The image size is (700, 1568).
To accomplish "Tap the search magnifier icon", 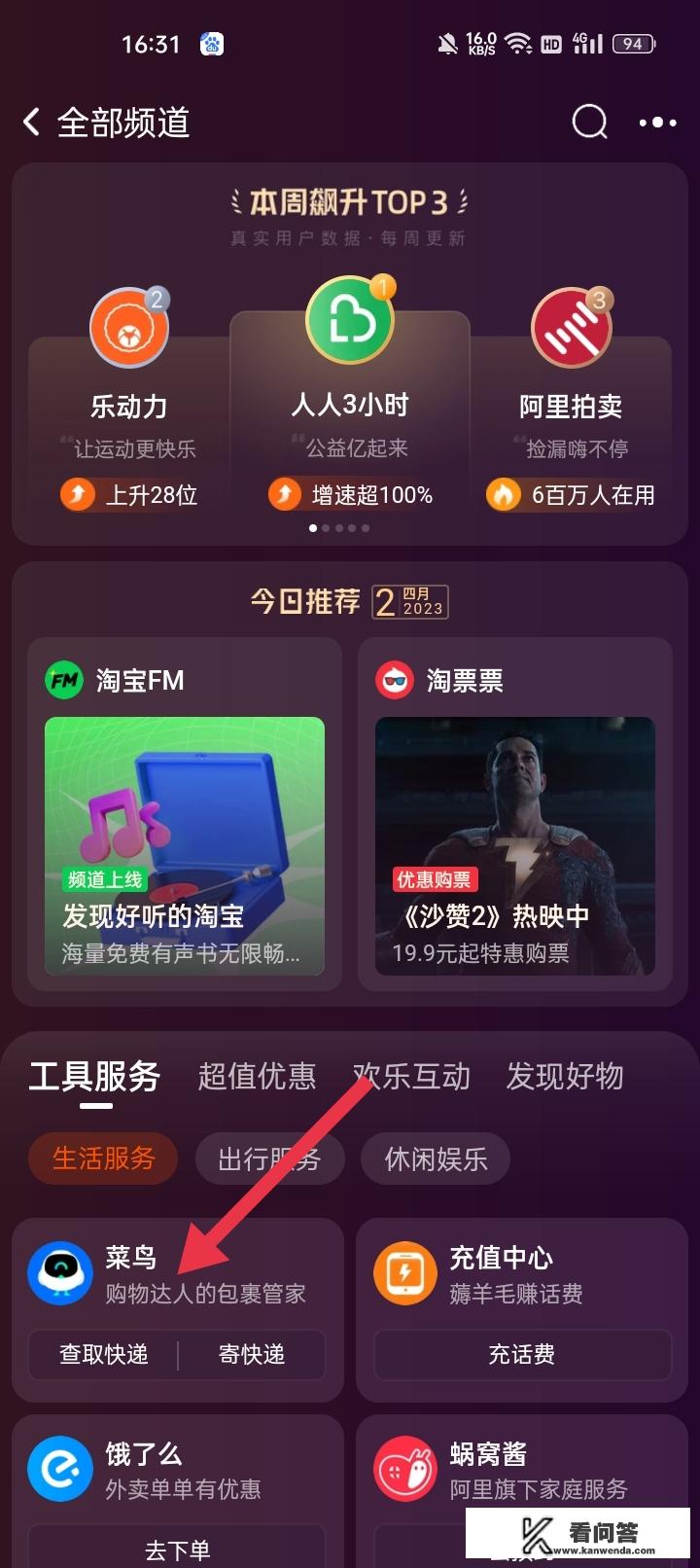I will [588, 123].
